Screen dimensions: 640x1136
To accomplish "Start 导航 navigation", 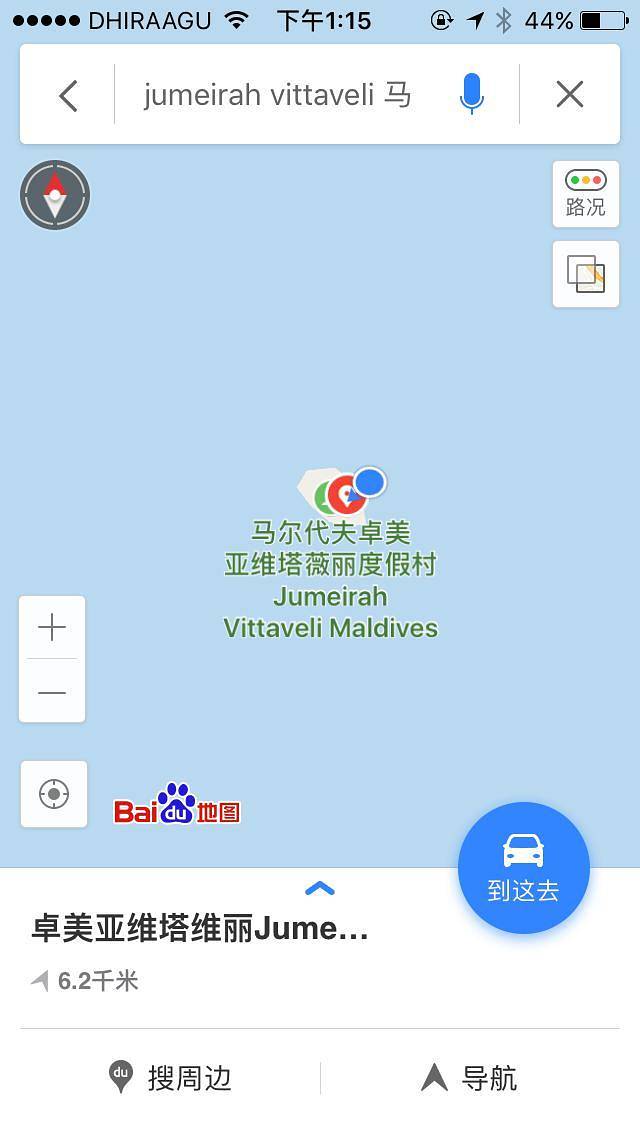I will point(469,1078).
